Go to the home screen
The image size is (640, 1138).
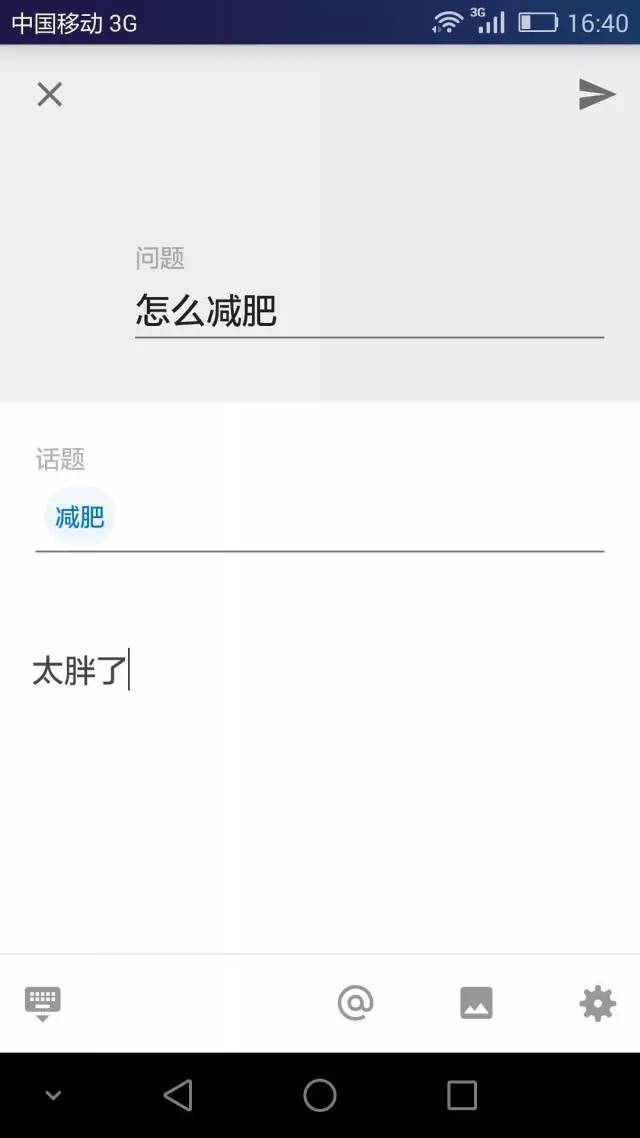[319, 1095]
